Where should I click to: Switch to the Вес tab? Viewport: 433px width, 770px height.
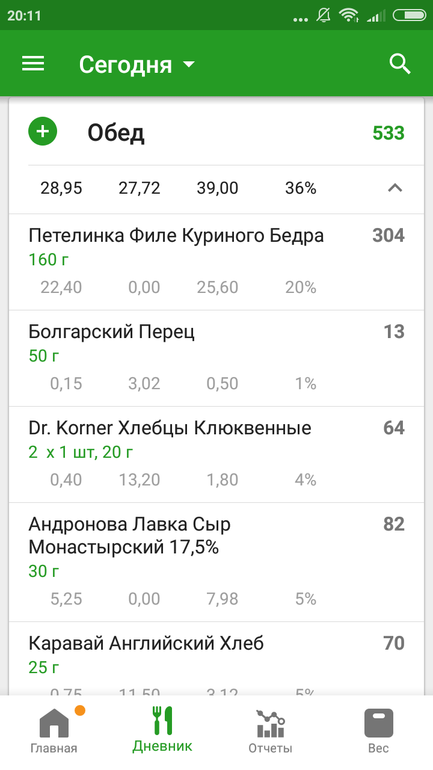click(379, 731)
